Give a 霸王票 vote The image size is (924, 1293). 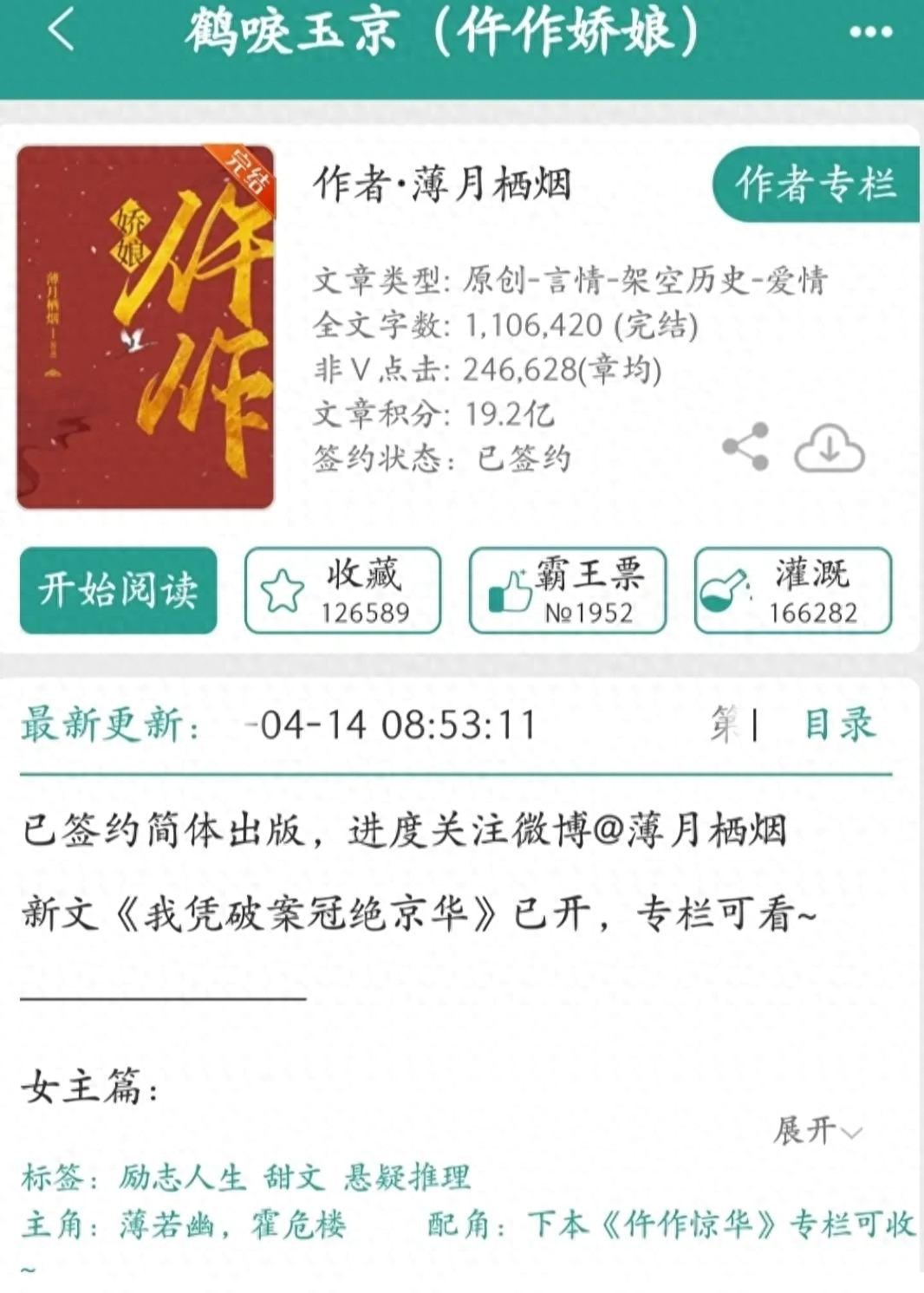pos(568,590)
